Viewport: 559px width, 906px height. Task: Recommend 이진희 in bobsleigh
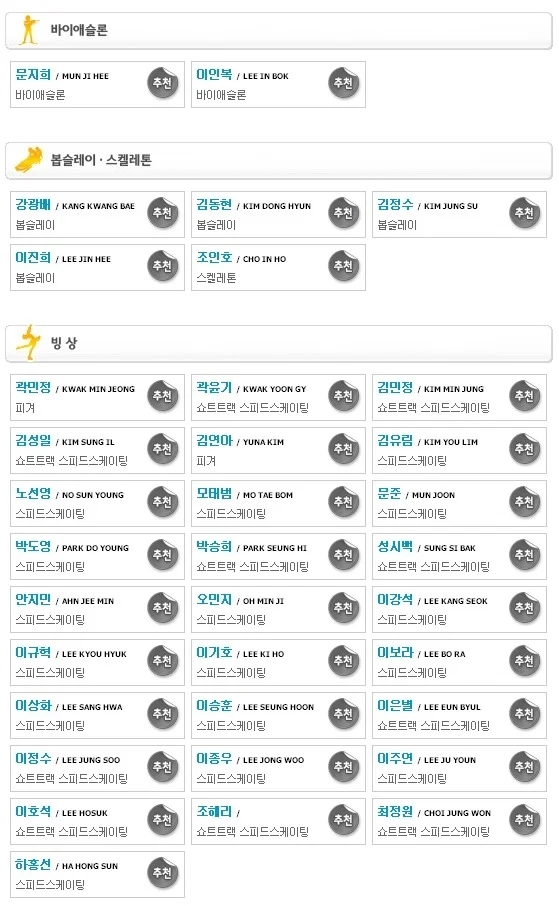(162, 266)
